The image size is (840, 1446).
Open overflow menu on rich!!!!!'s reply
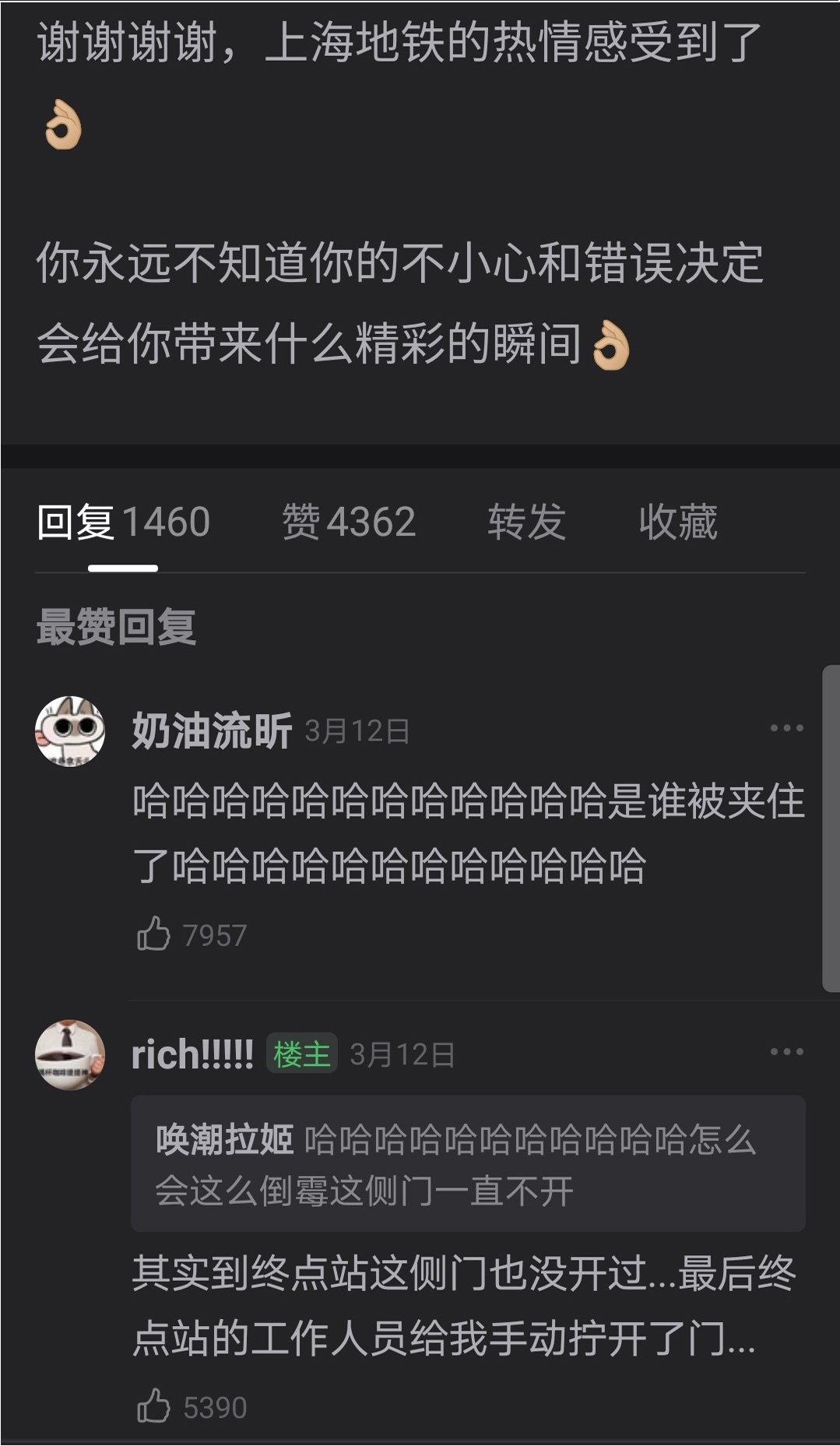(x=786, y=1052)
